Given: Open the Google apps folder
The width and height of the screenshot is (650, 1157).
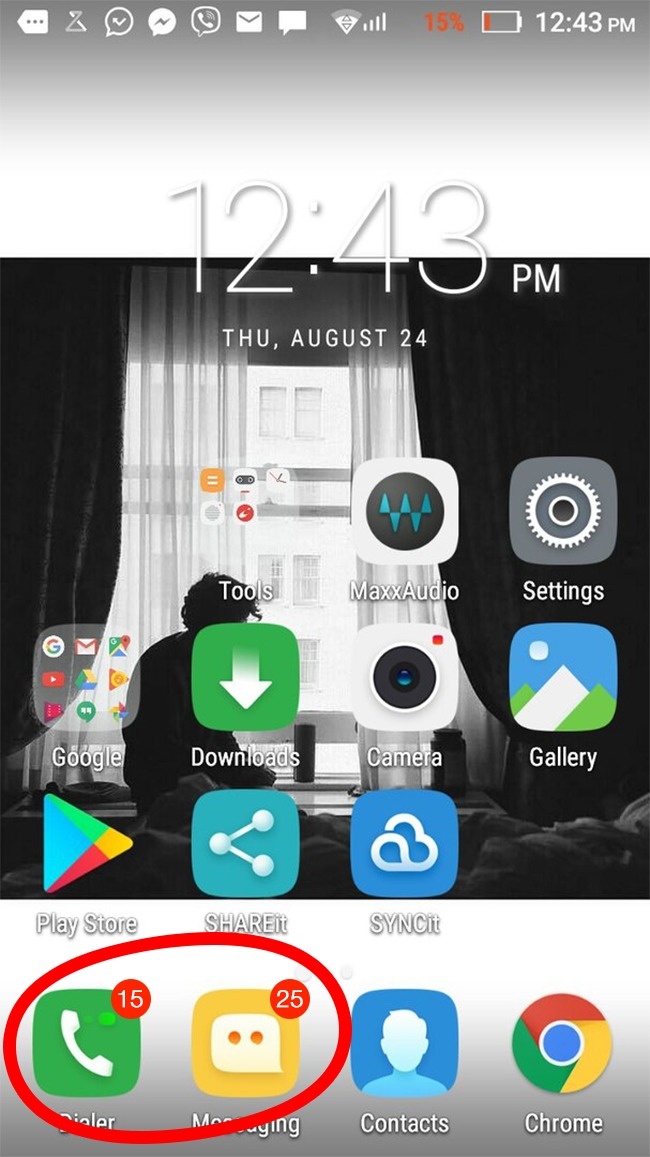Looking at the screenshot, I should click(86, 679).
